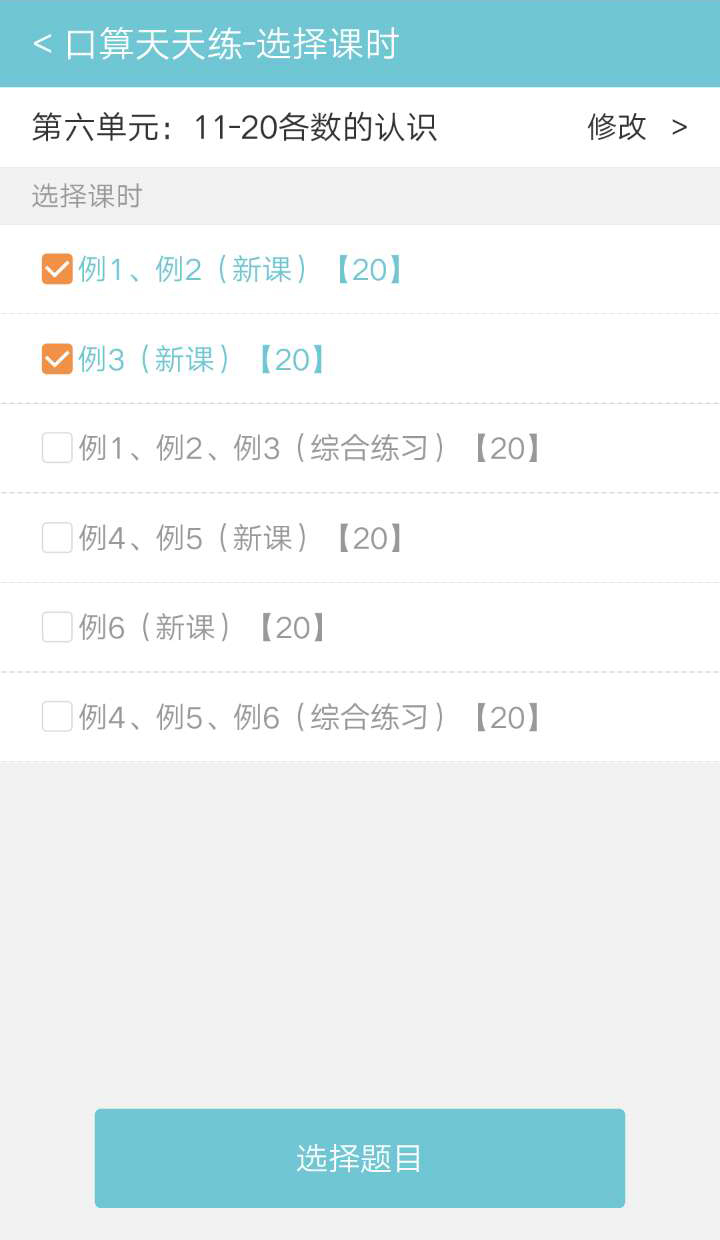Check 例4、例5（新课）【20】
720x1240 pixels.
coord(57,538)
